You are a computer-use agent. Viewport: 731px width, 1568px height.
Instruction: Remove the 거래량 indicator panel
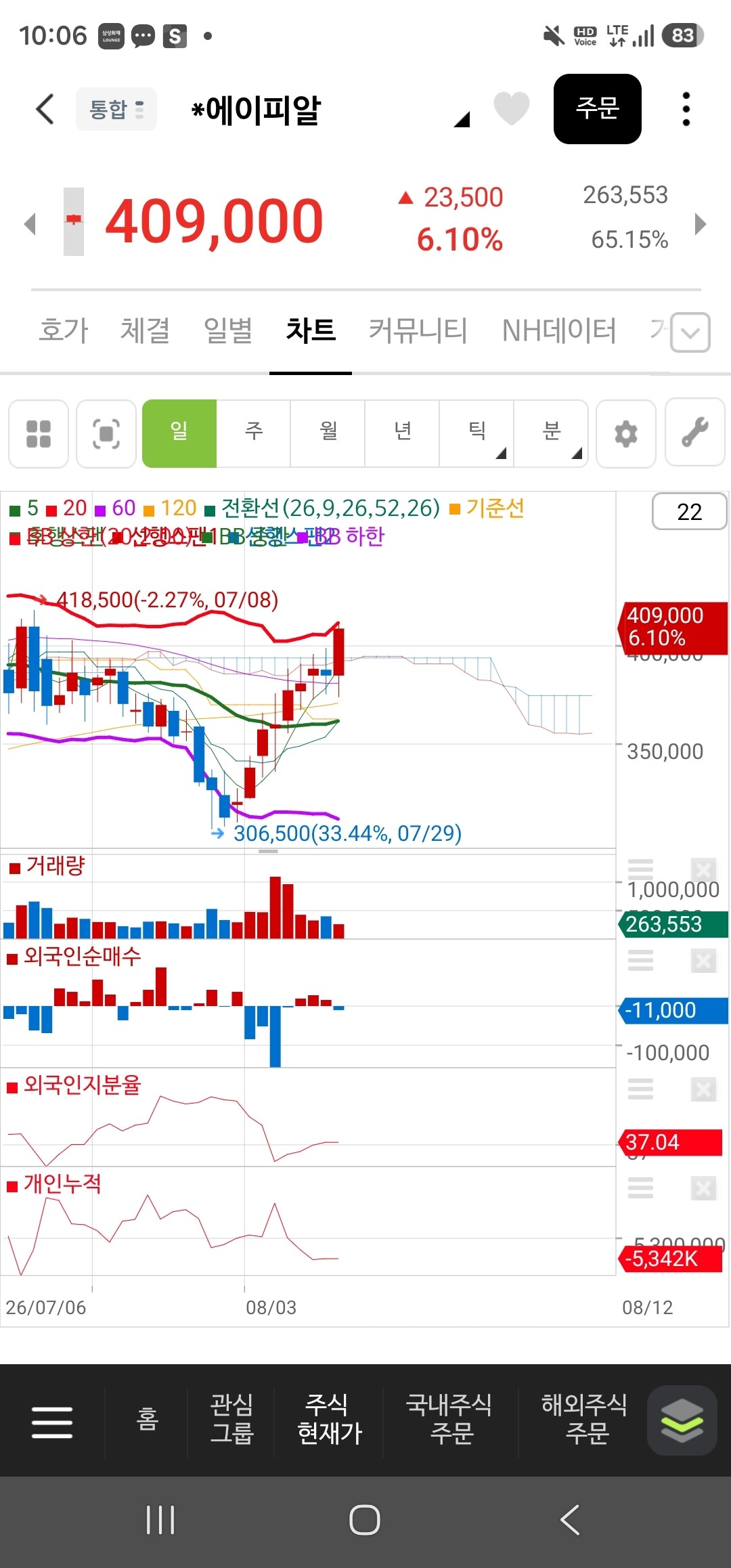point(703,869)
